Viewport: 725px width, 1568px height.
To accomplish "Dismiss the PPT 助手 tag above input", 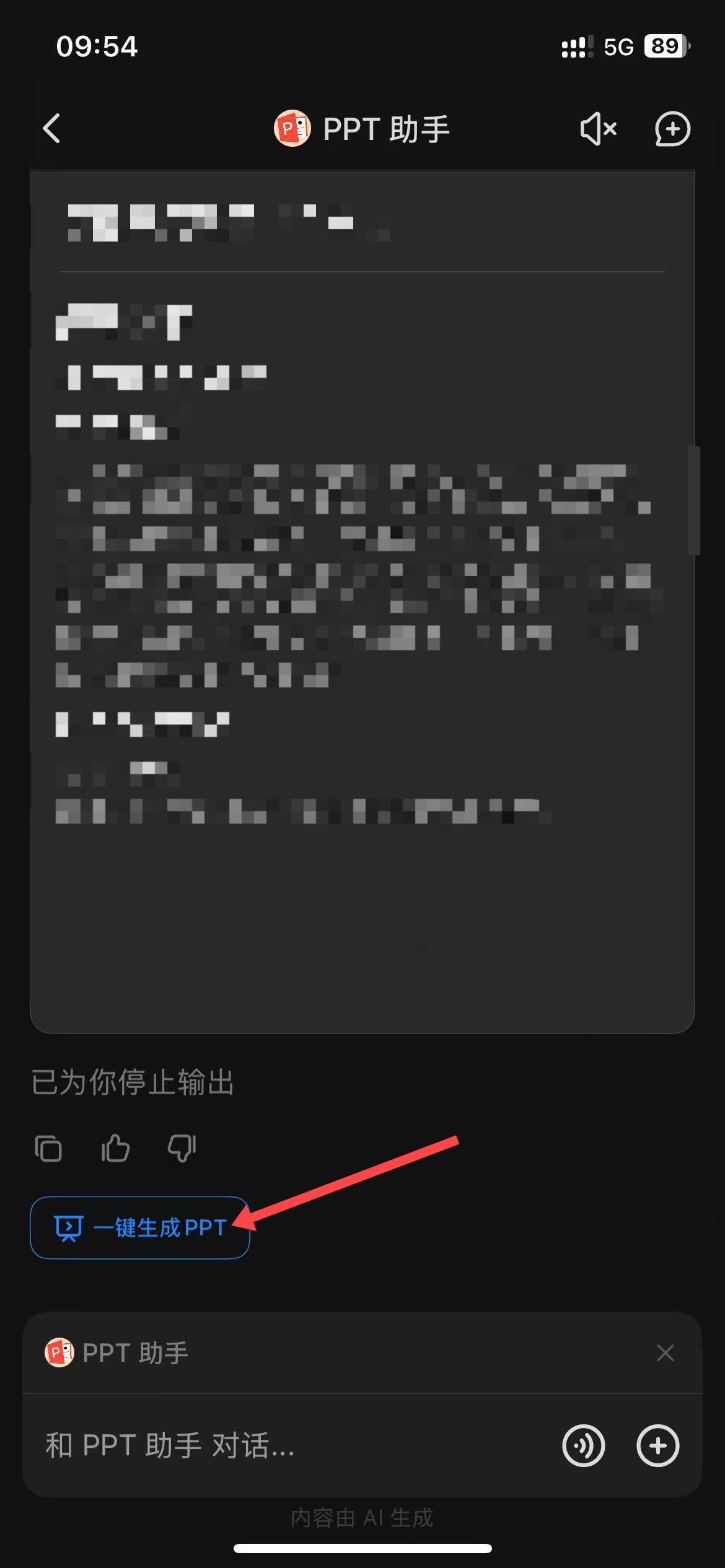I will (665, 1353).
